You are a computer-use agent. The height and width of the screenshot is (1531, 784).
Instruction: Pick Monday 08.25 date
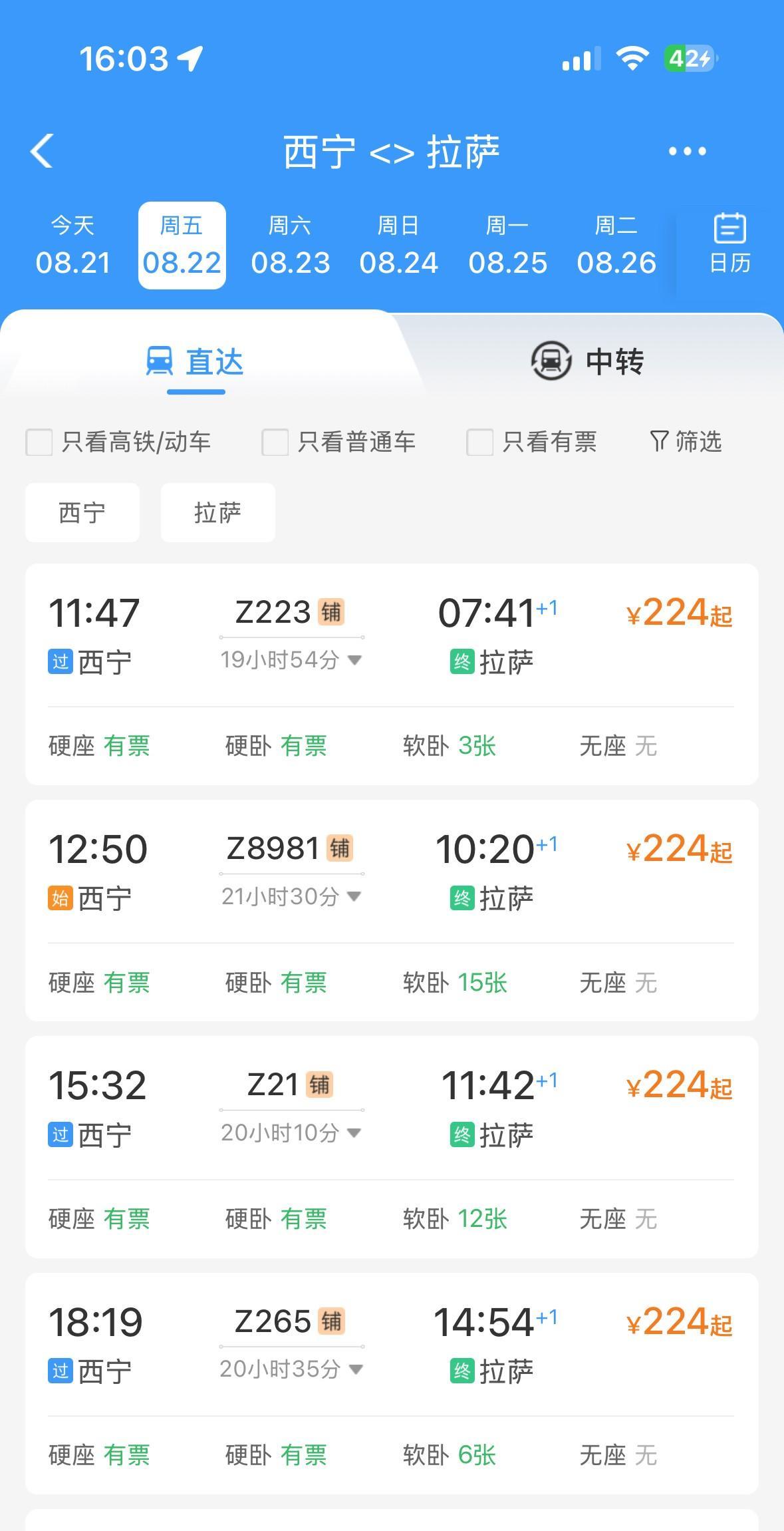(508, 246)
